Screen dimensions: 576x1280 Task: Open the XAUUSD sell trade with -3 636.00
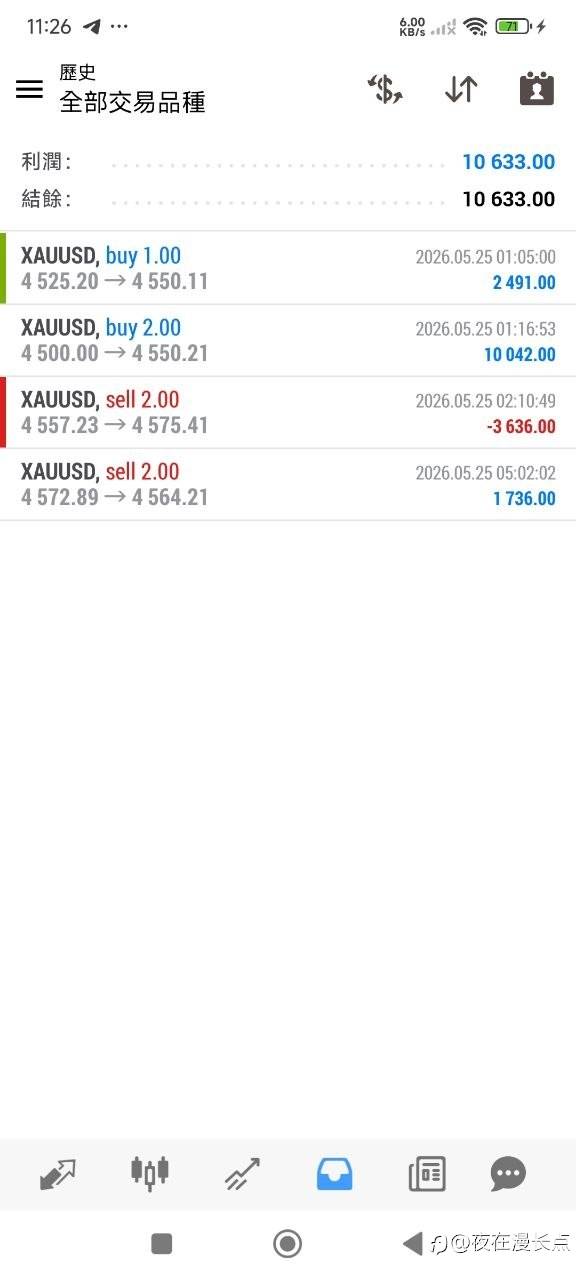(x=288, y=412)
